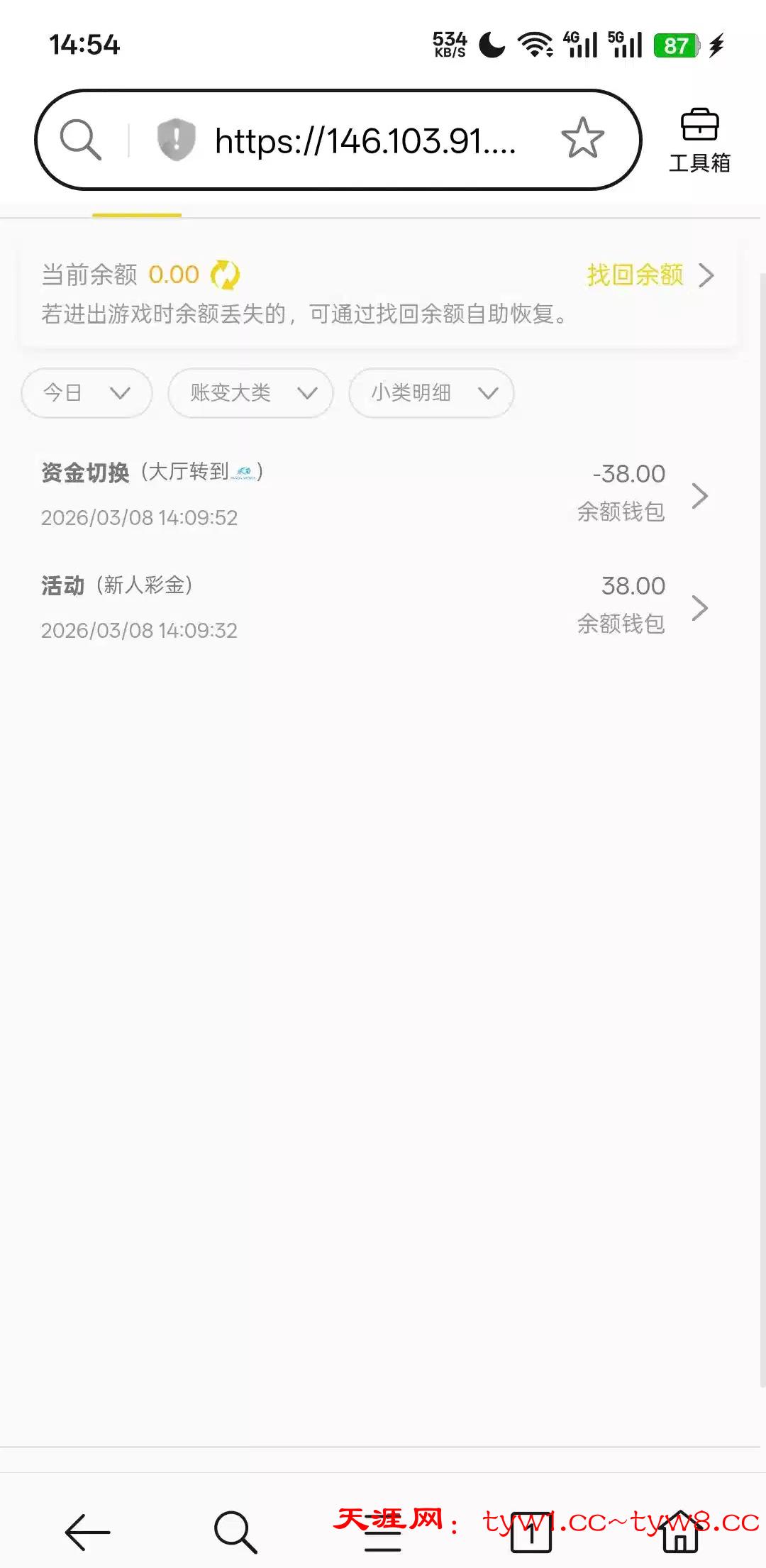Expand the 账变大类 category filter

(x=250, y=392)
